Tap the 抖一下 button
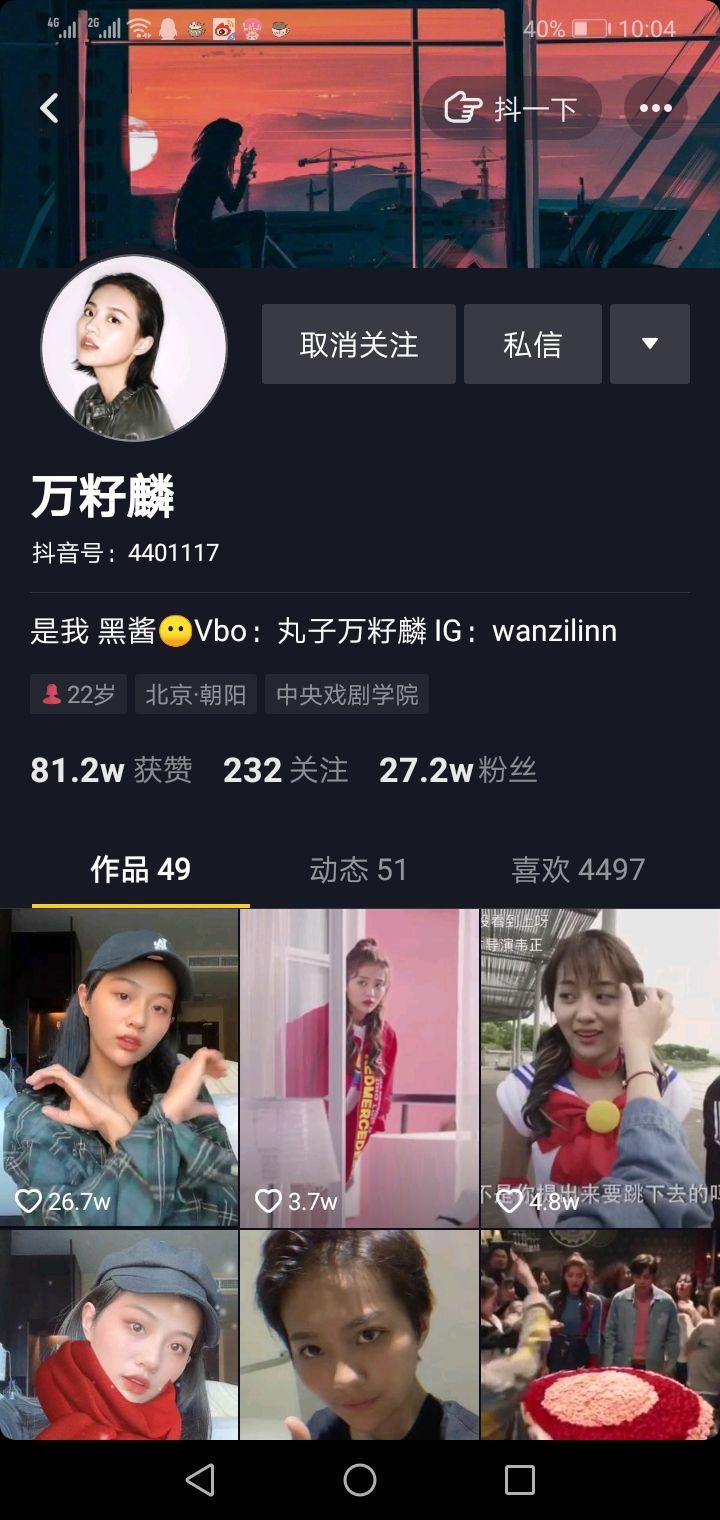 (x=512, y=108)
